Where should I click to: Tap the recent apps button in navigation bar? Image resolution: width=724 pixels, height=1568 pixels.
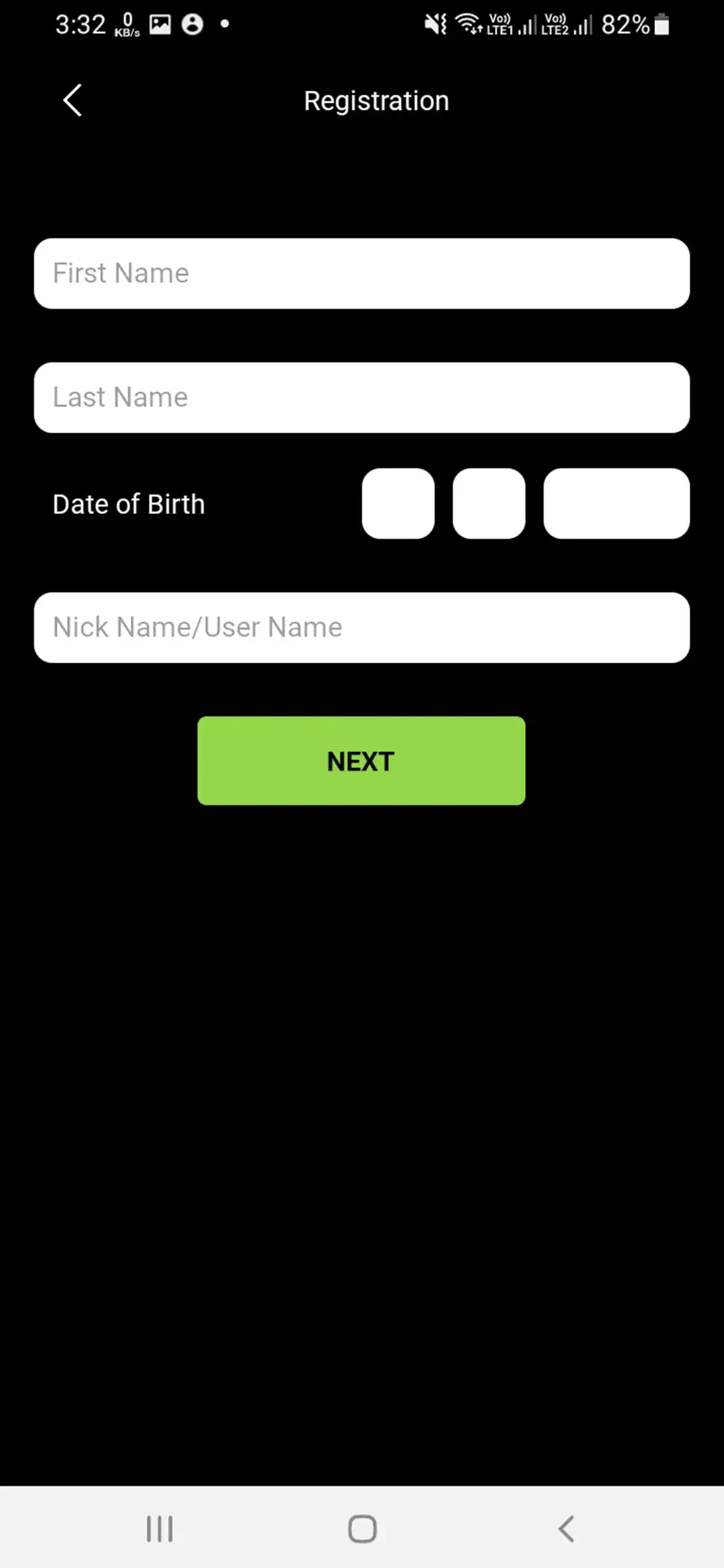(160, 1529)
